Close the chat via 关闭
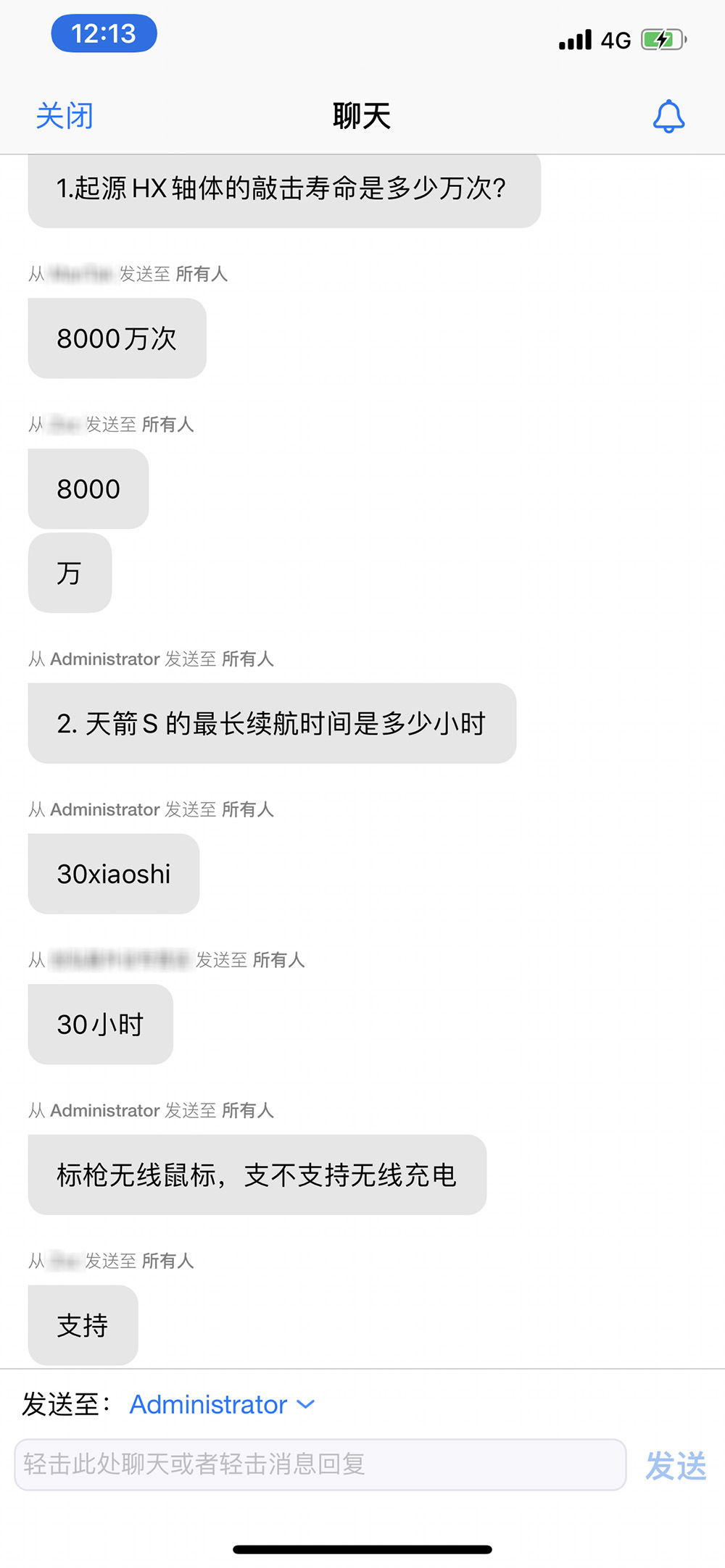Viewport: 725px width, 1568px height. click(x=65, y=116)
